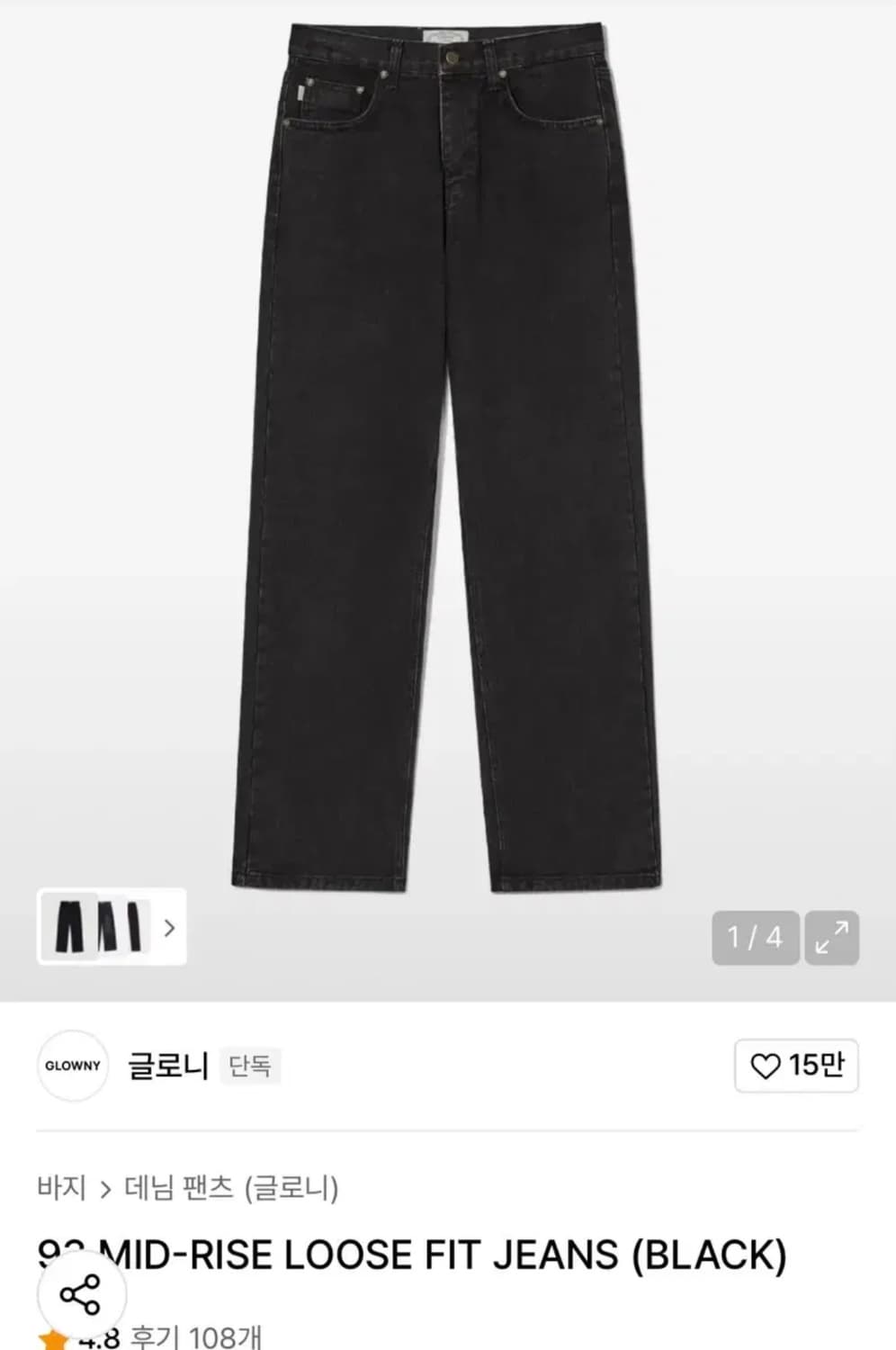
Task: Select the first jeans thumbnail
Action: [x=69, y=927]
